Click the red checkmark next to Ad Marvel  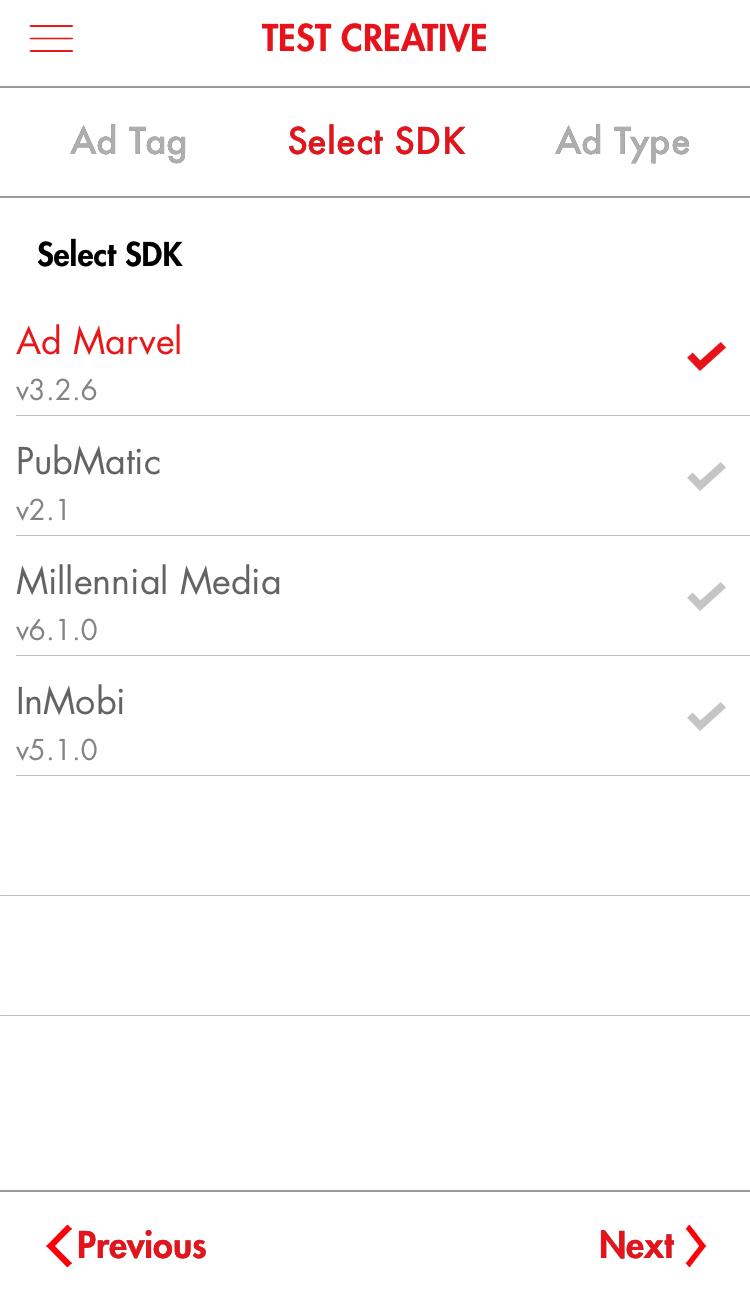[706, 355]
